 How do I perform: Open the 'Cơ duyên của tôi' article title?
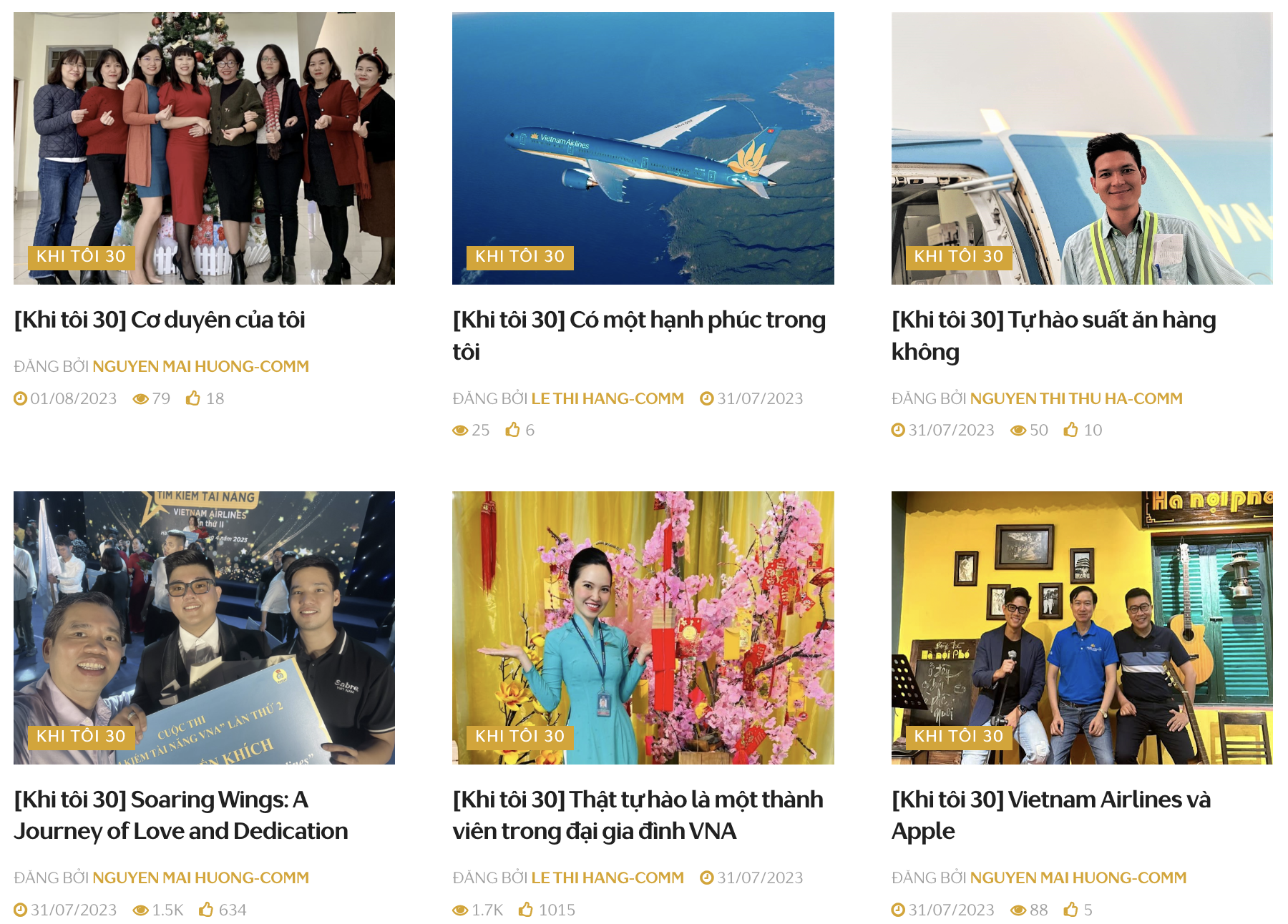160,320
